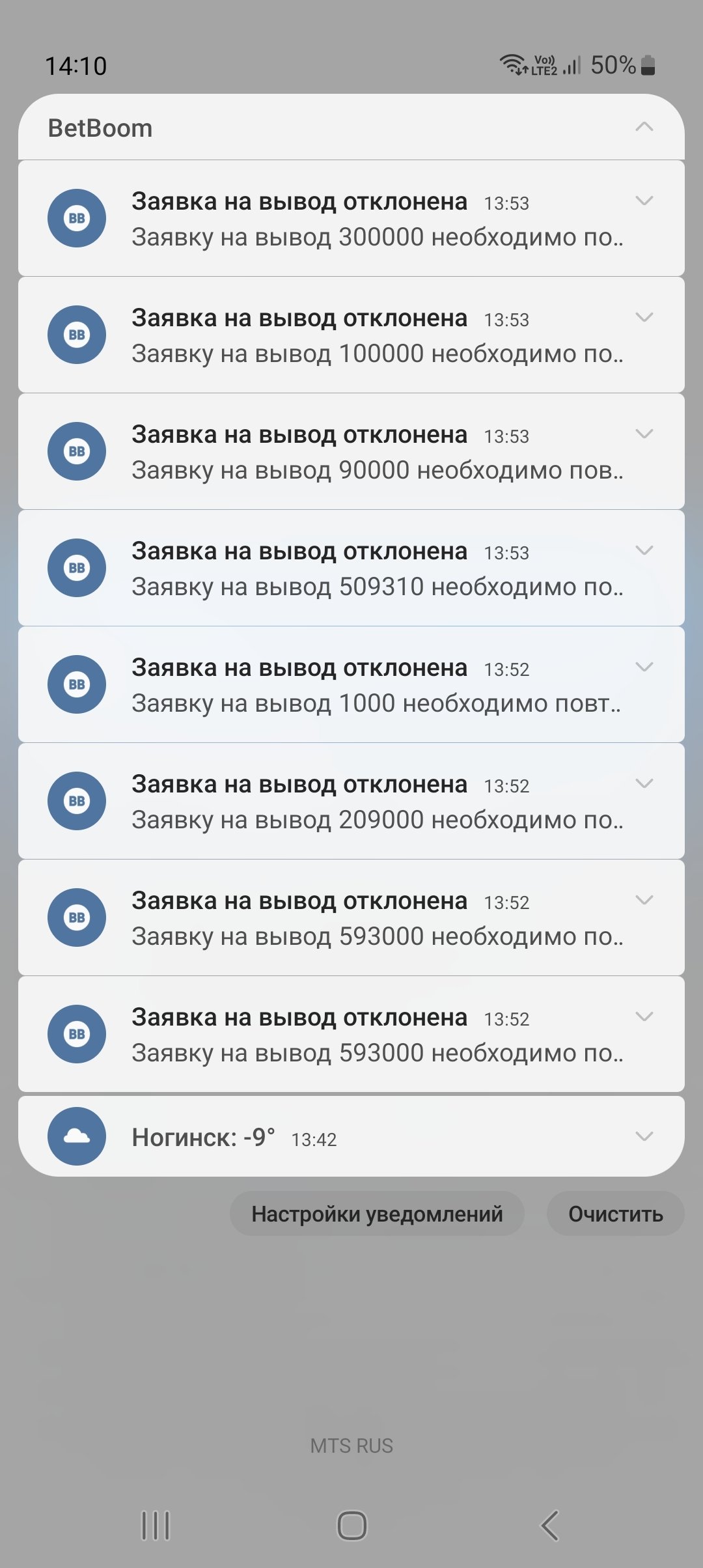This screenshot has height=1568, width=703.
Task: Open the 1000 withdrawal rejected notification
Action: point(351,685)
